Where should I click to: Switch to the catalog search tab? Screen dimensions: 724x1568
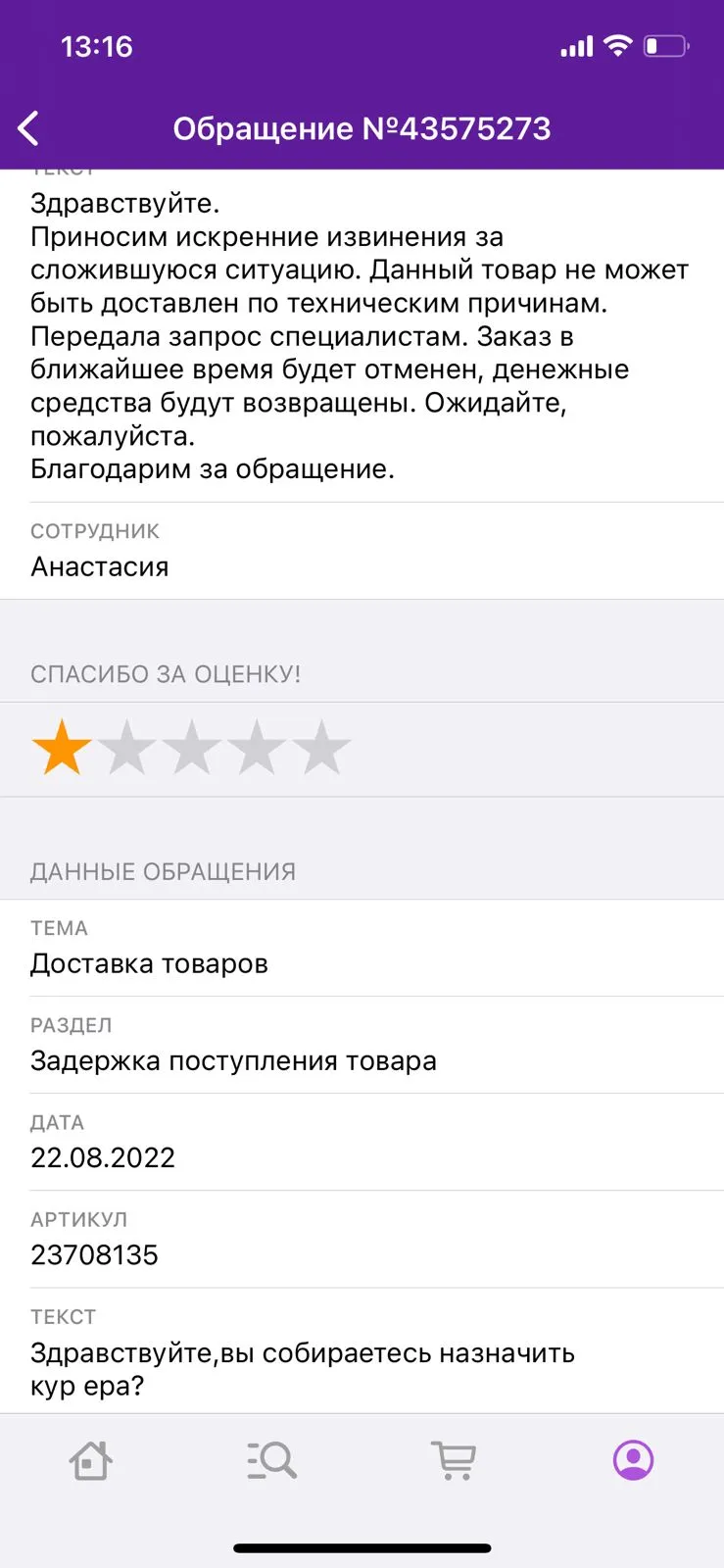coord(271,1460)
